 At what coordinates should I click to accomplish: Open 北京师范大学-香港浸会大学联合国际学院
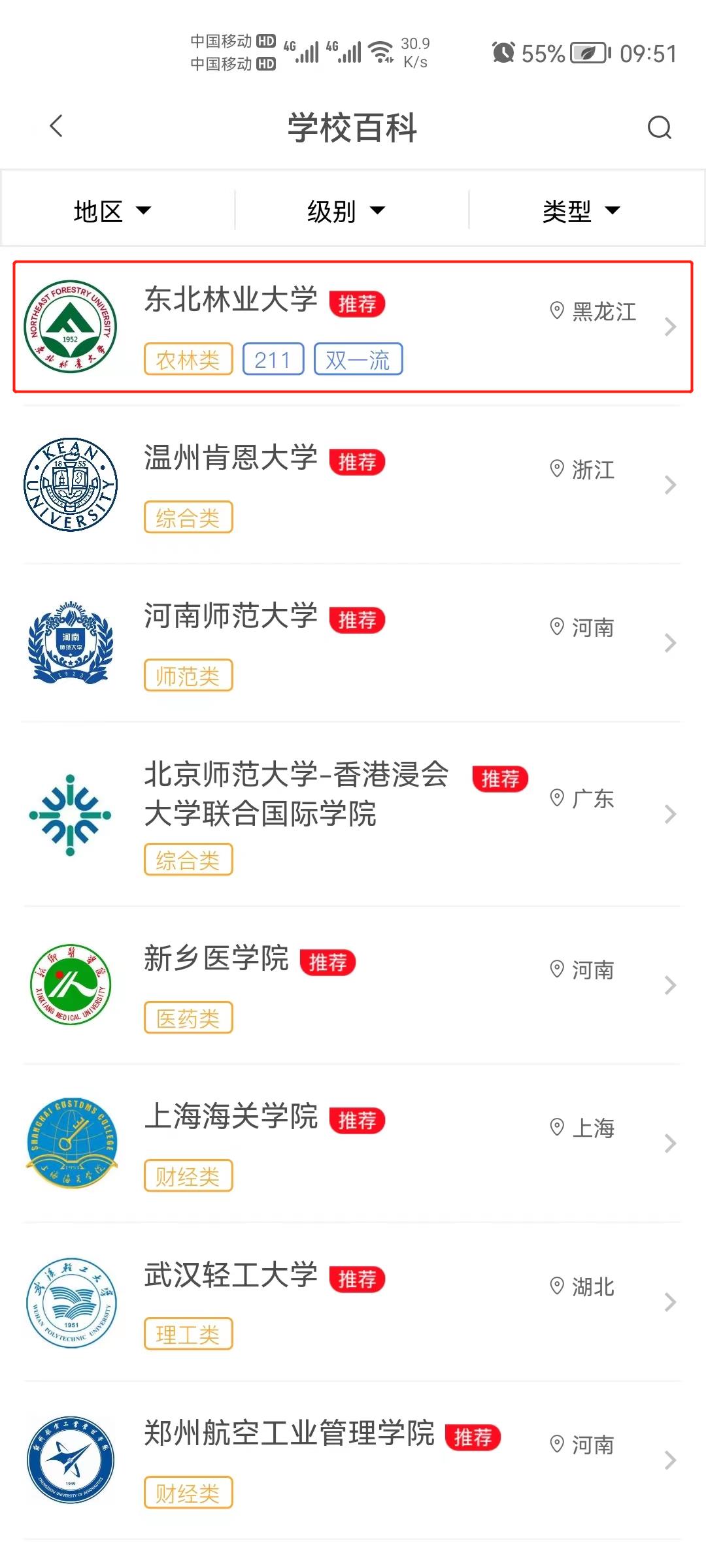pyautogui.click(x=353, y=814)
